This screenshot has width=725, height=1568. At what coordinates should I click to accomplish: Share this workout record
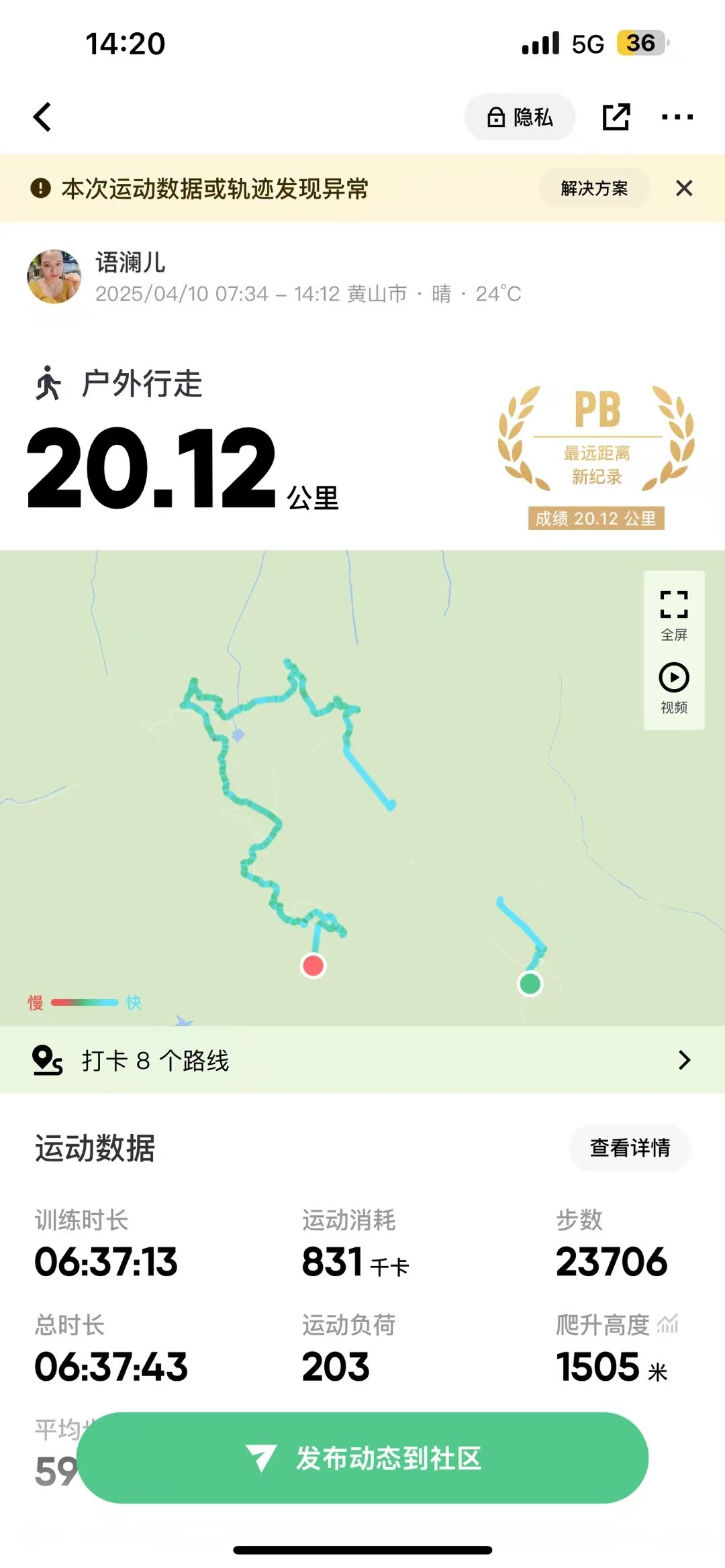[616, 117]
